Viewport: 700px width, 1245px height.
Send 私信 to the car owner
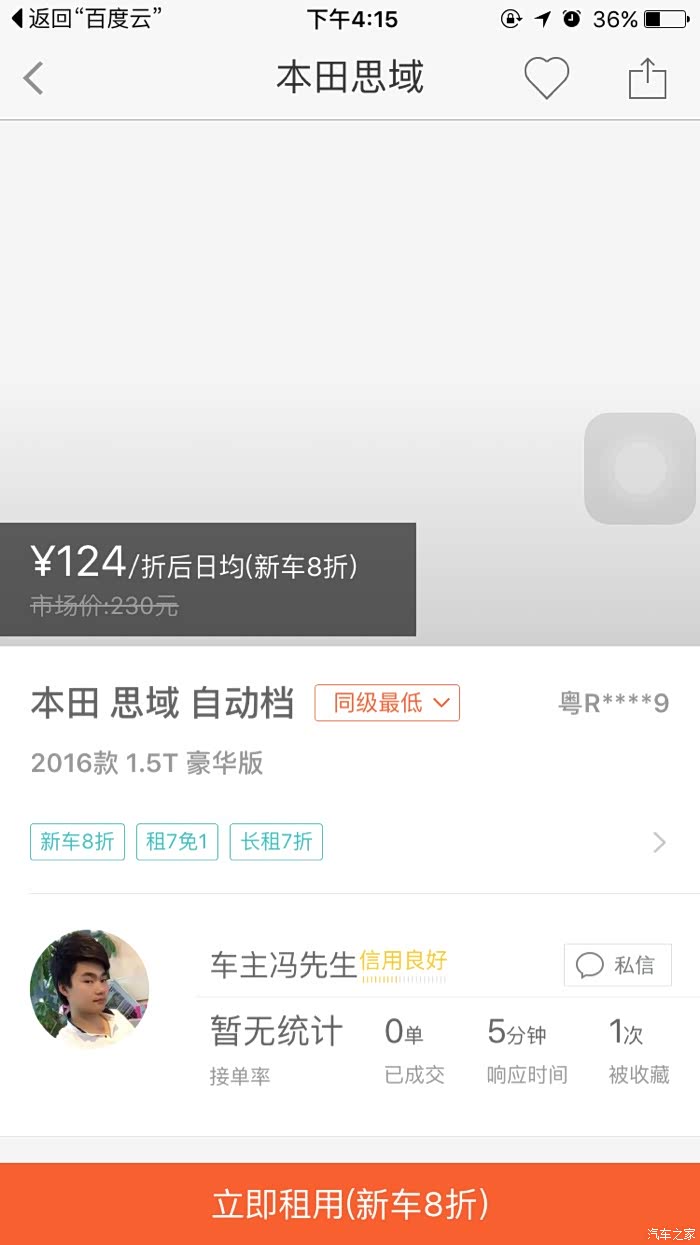(618, 965)
